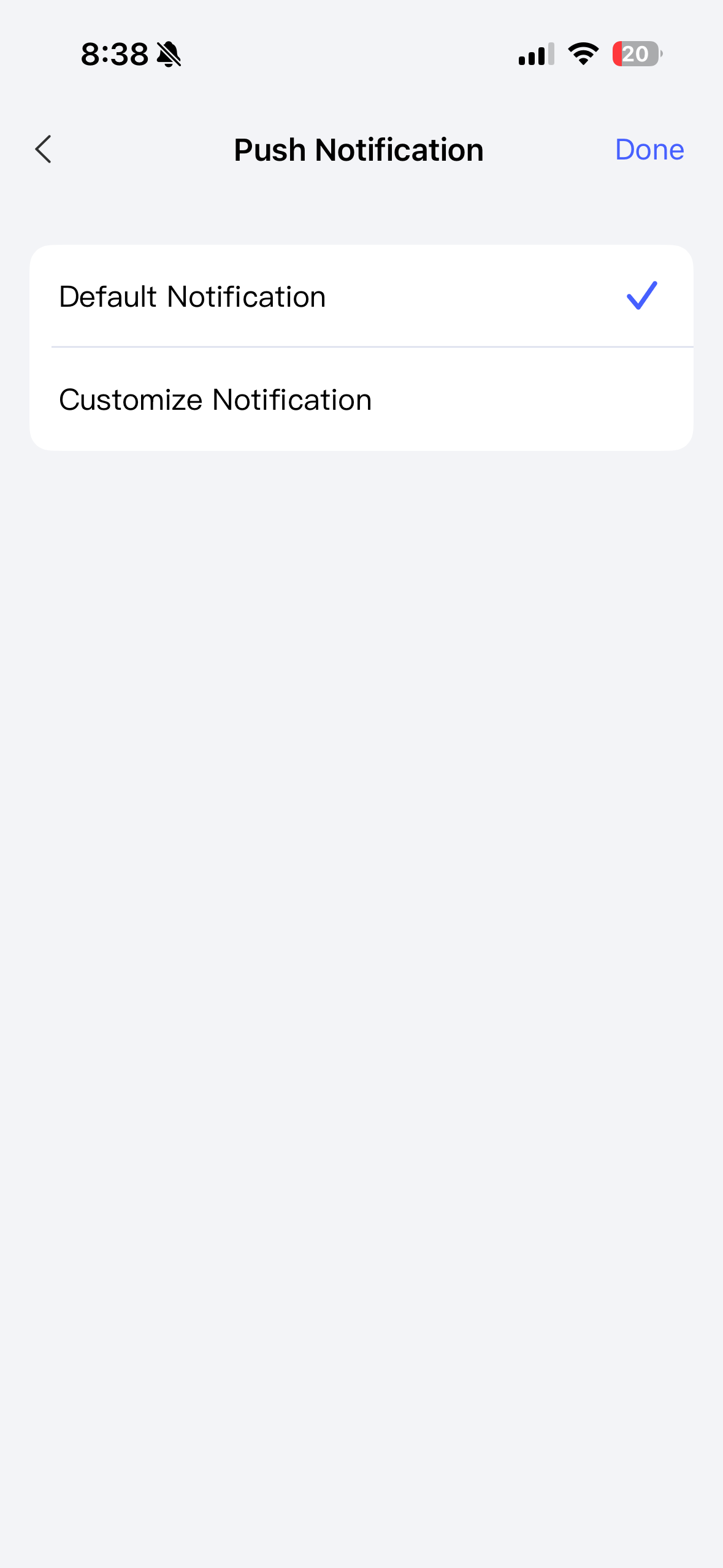Choose Customize Notification option
Image resolution: width=723 pixels, height=1568 pixels.
tap(361, 400)
